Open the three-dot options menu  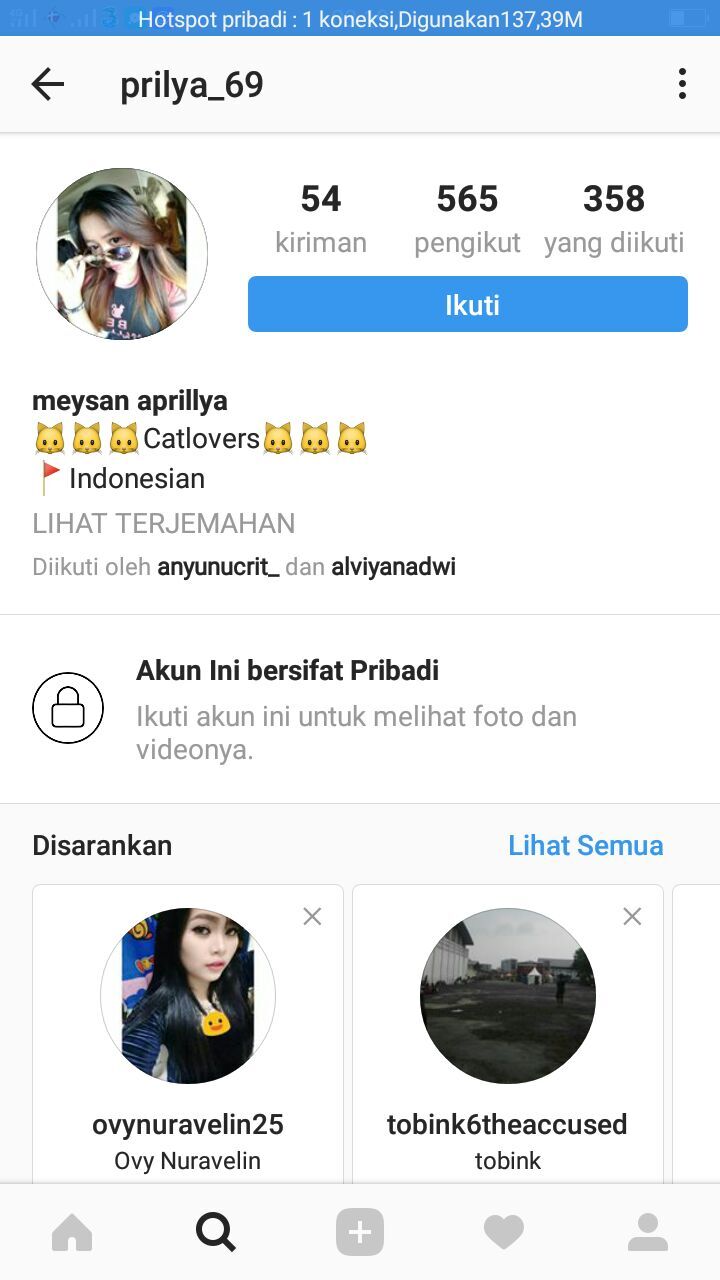682,84
